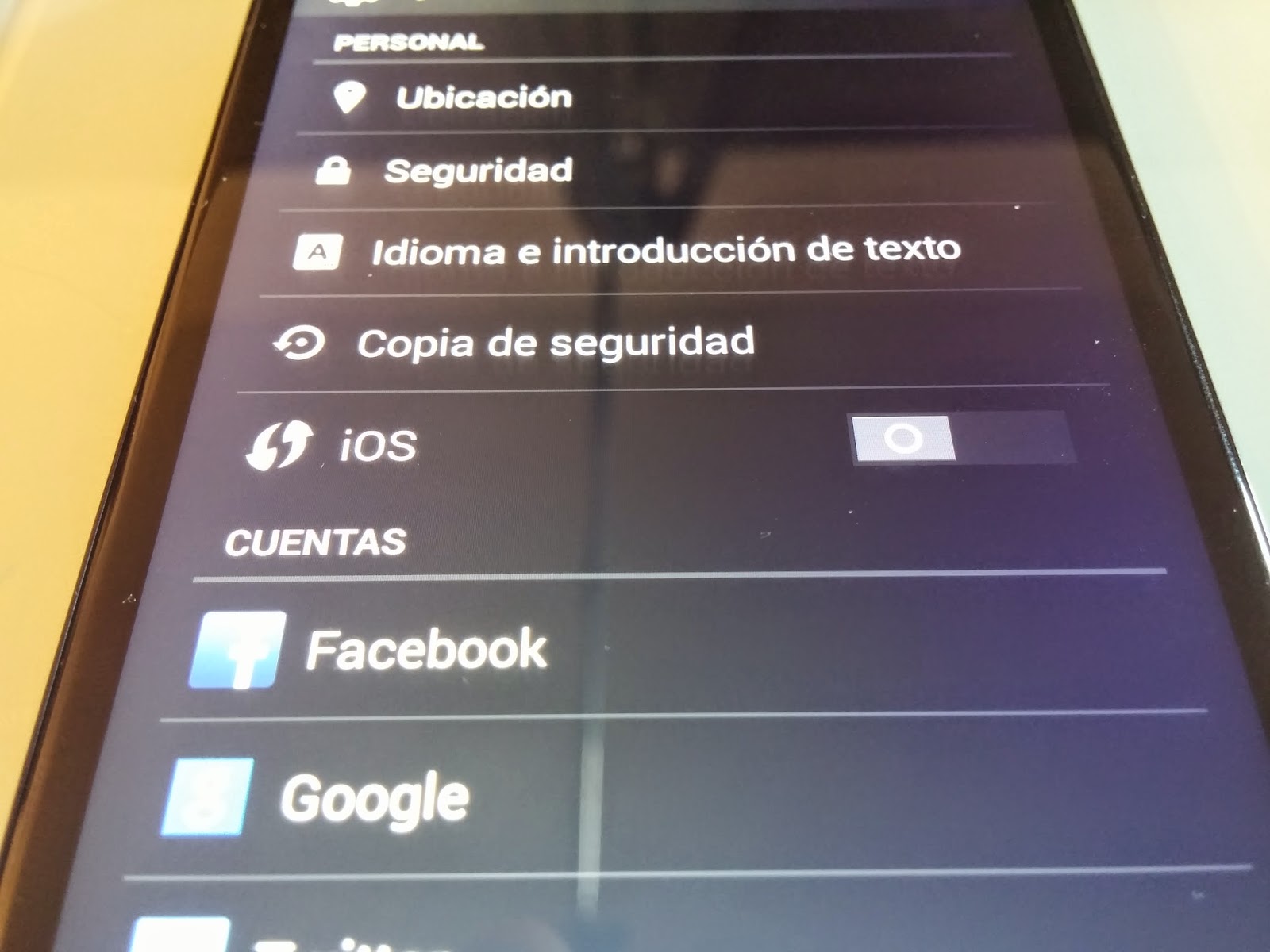Toggle the iOS switch
The image size is (1270, 952).
tap(961, 439)
